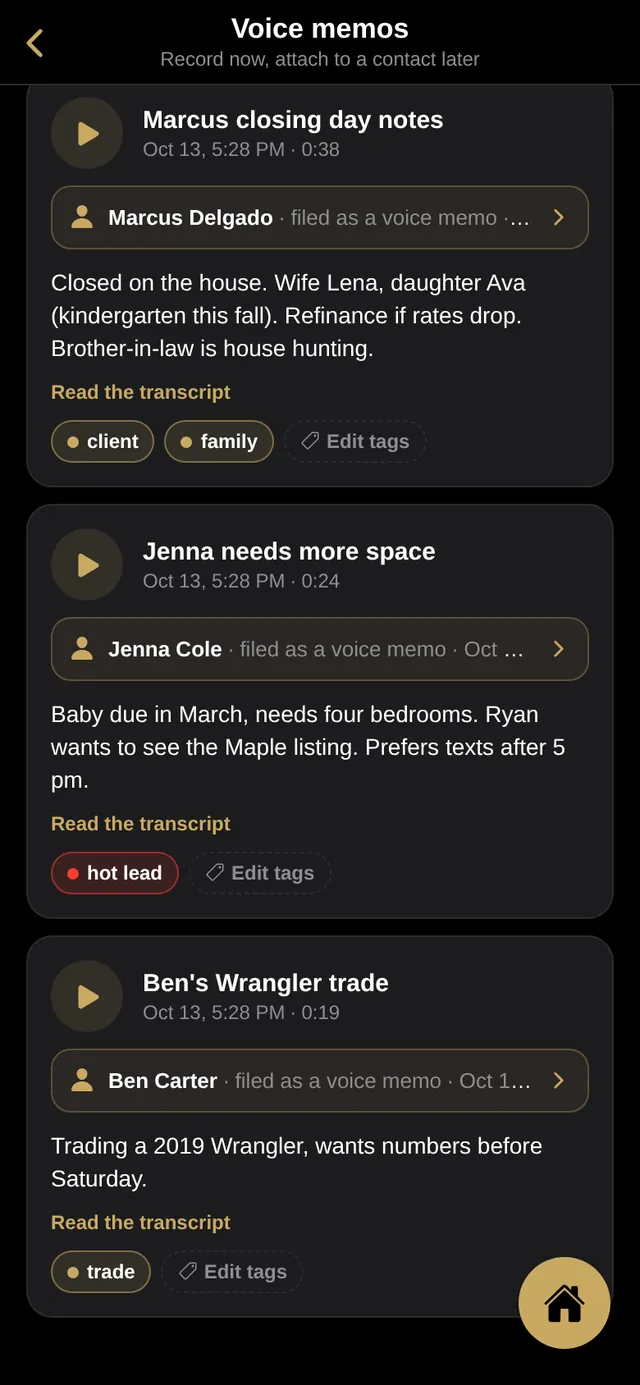
Task: Open Marcus Delgado's contact row
Action: [320, 217]
